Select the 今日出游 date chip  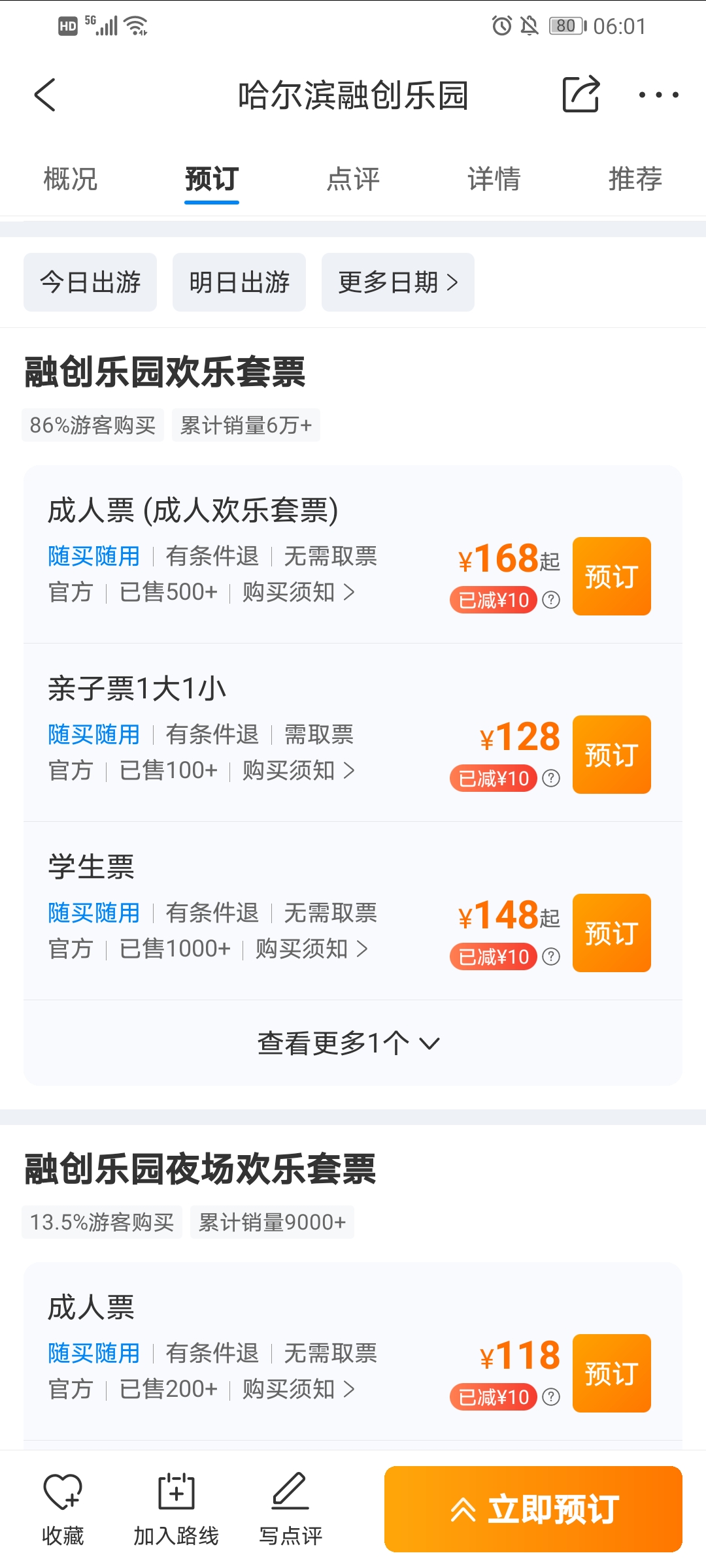click(90, 282)
